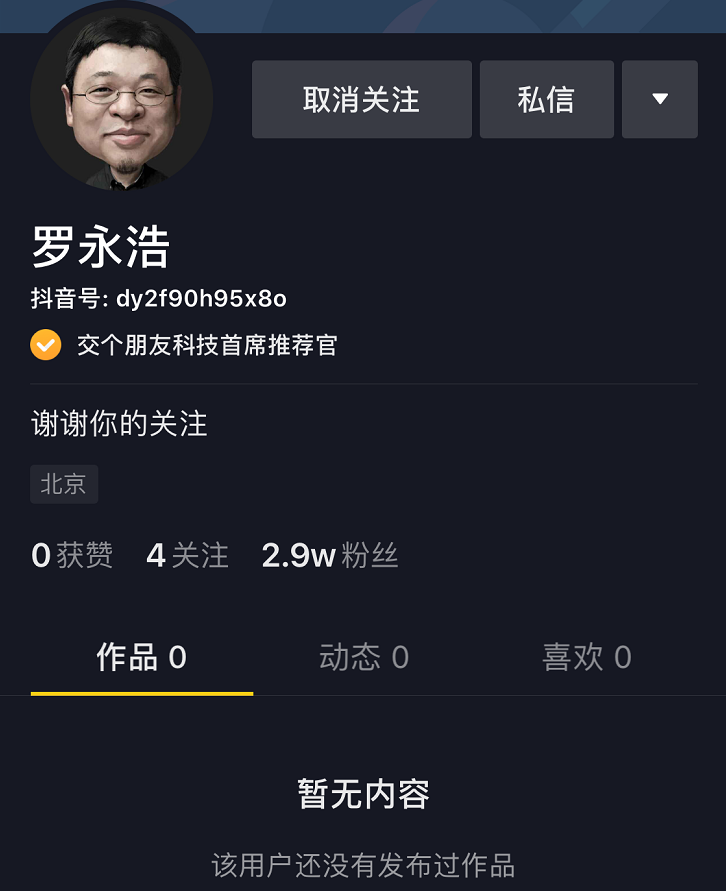Image resolution: width=726 pixels, height=891 pixels.
Task: Click the orange verified badge checkmark
Action: 45,345
